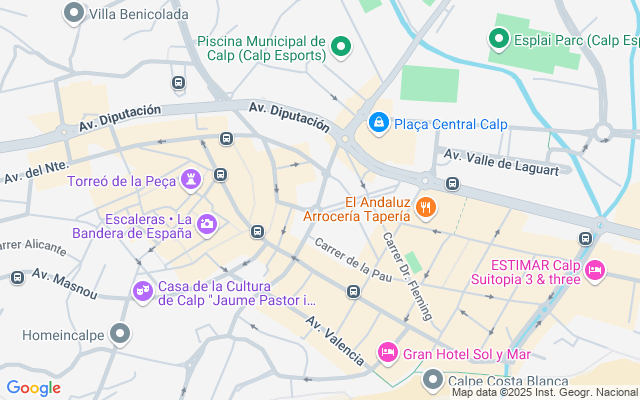Open the ESTIMAR Calp Suitopia hotel marker
The image size is (640, 400).
click(x=595, y=269)
